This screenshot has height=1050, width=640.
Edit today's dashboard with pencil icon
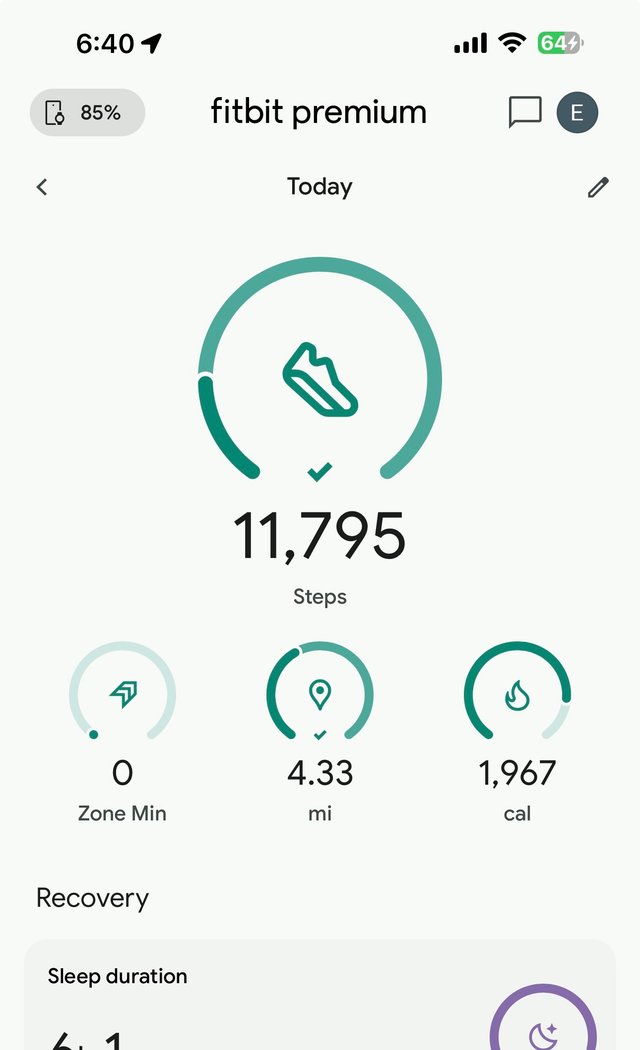click(598, 187)
